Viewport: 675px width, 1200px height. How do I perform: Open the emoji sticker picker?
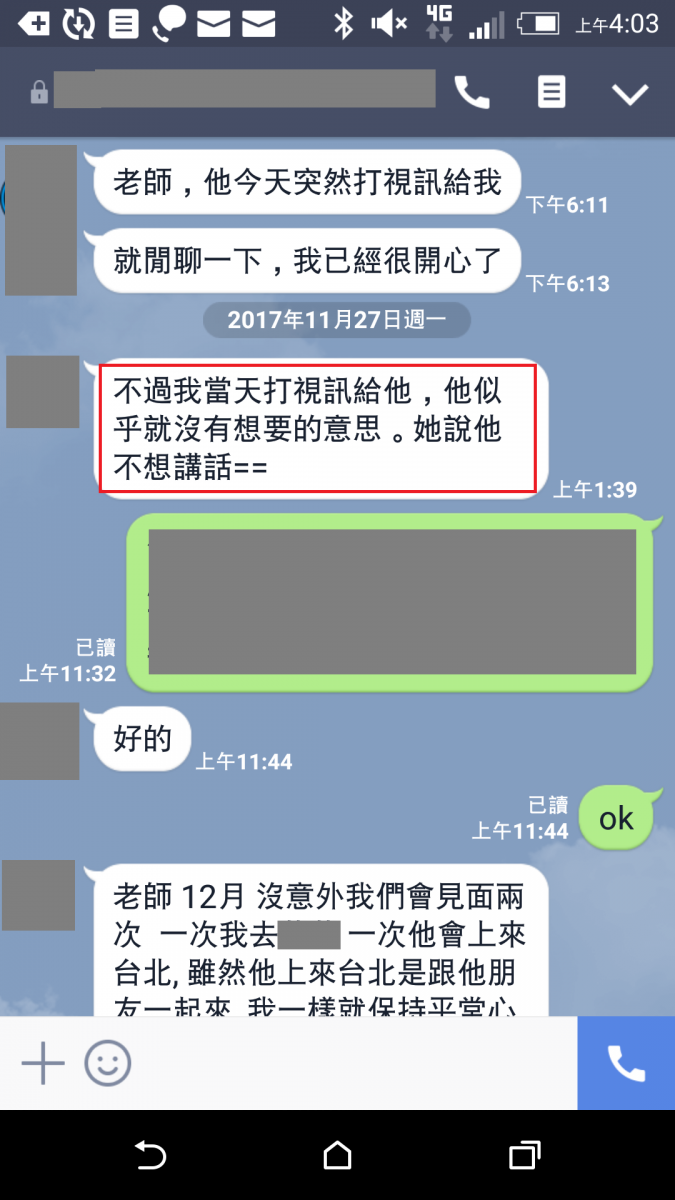(107, 1062)
